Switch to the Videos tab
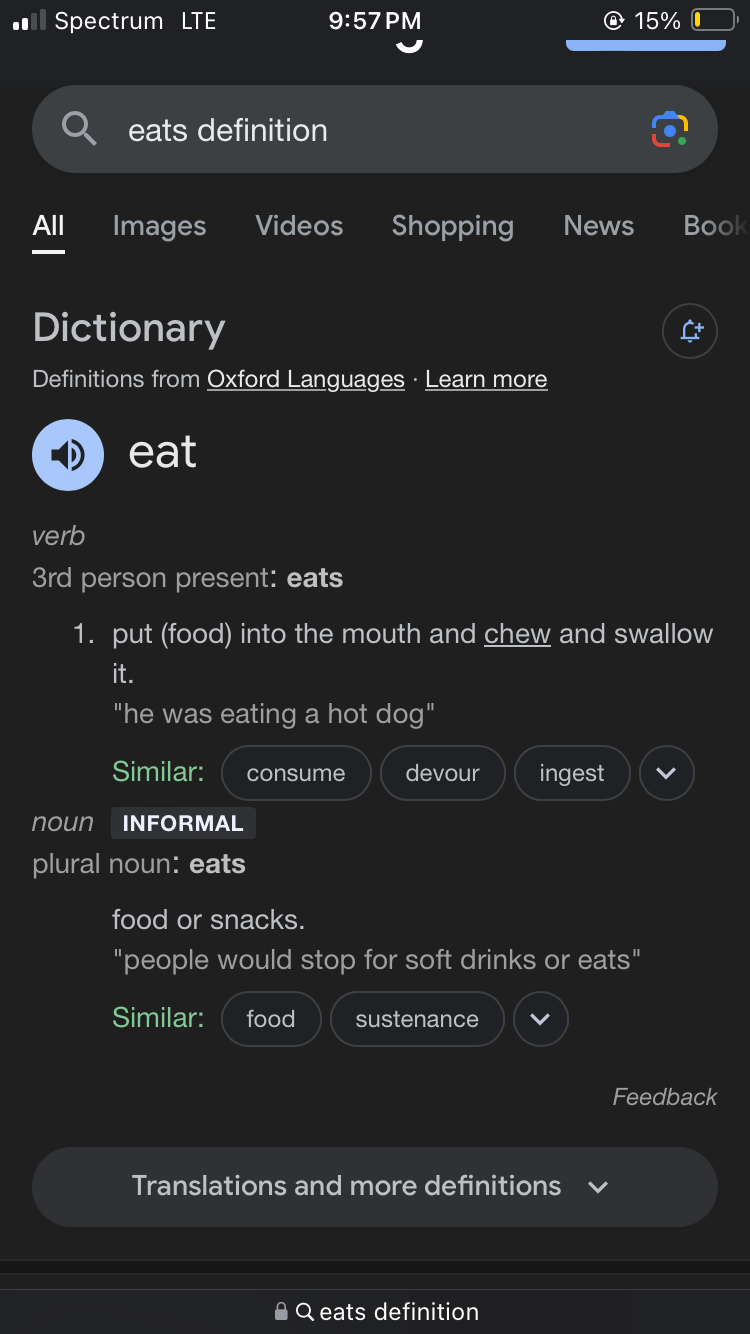 point(299,226)
